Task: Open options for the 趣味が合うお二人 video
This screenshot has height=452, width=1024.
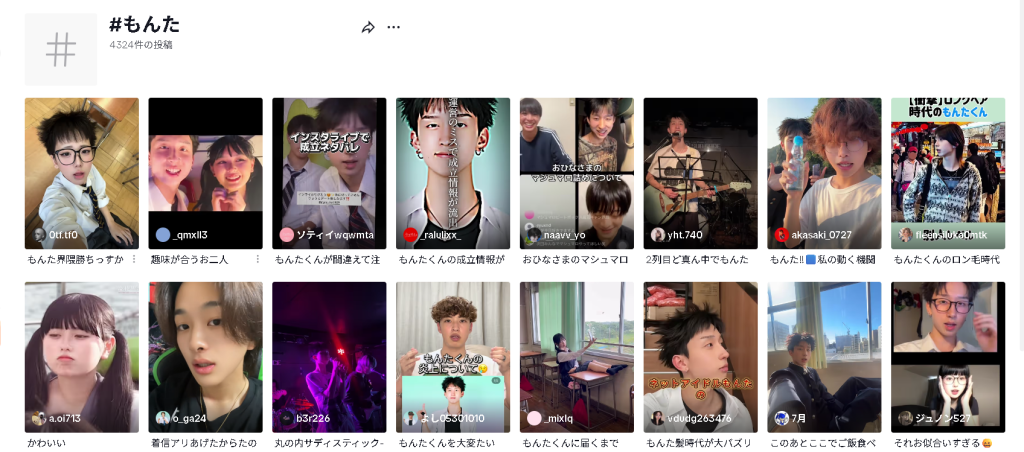Action: (257, 260)
